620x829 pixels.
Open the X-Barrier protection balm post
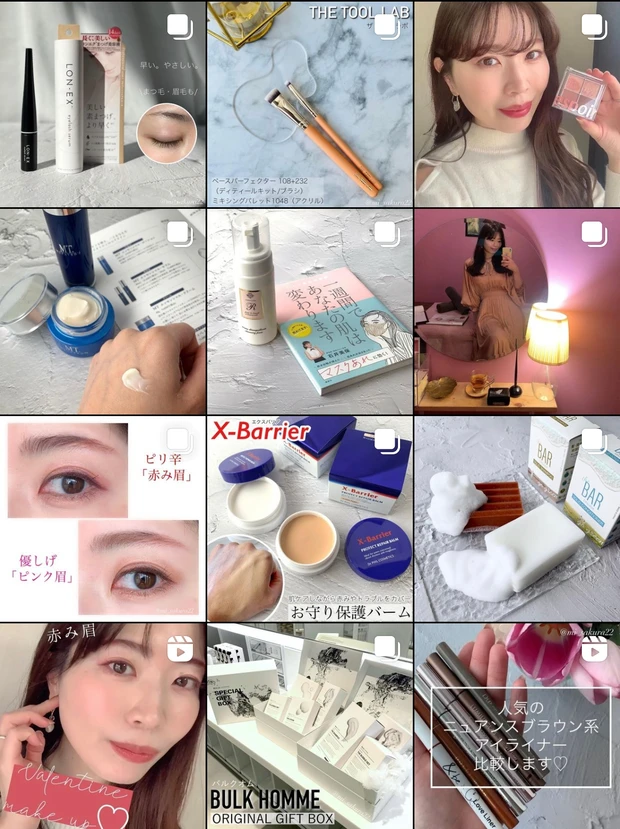click(x=310, y=518)
